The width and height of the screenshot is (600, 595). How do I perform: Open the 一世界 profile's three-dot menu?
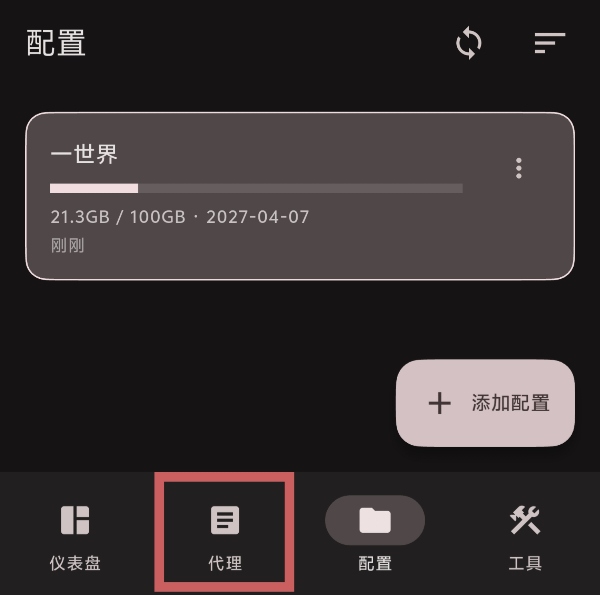518,168
